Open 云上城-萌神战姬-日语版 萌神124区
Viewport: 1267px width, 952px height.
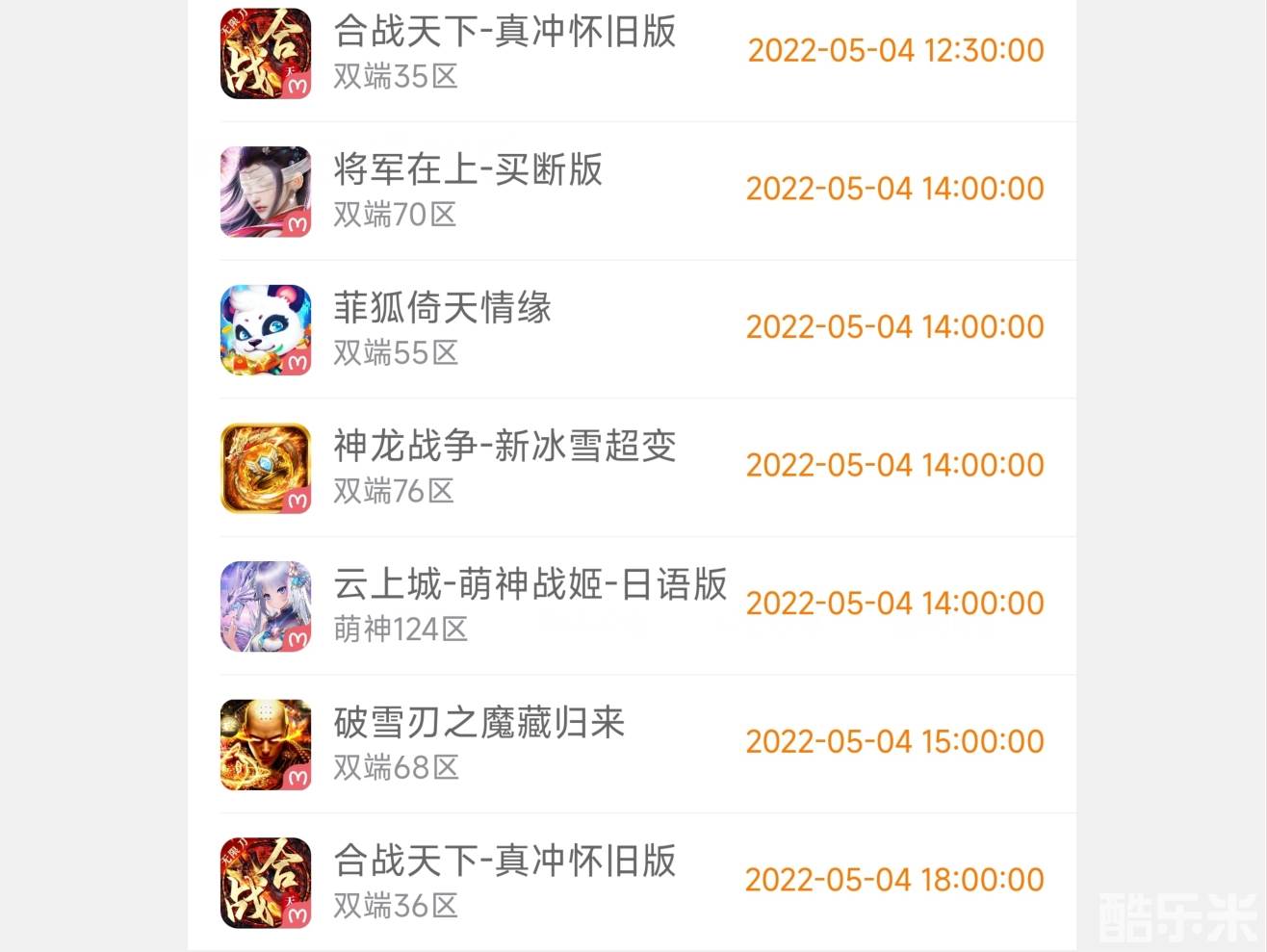pos(530,605)
